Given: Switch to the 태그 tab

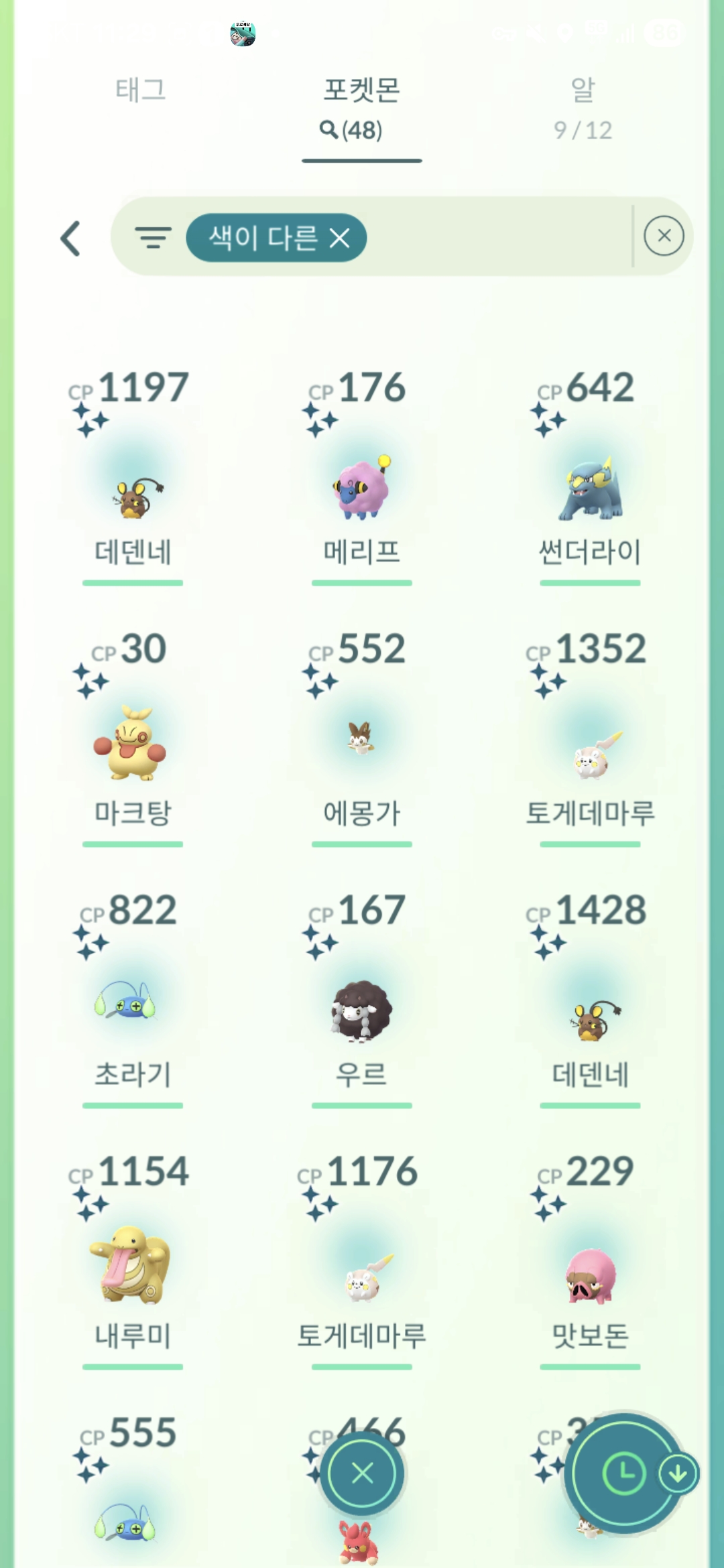Looking at the screenshot, I should pos(141,90).
